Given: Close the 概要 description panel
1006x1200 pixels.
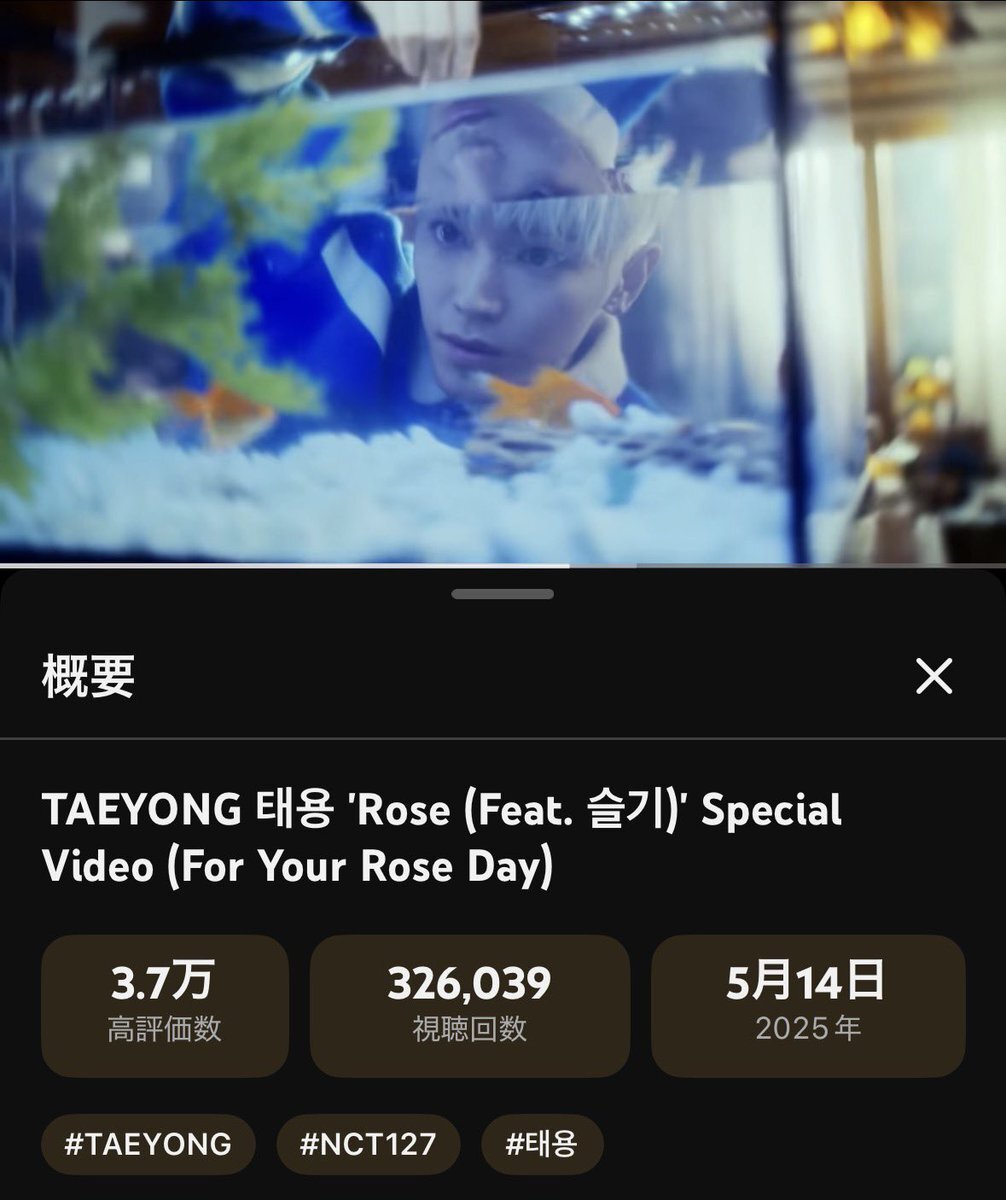Looking at the screenshot, I should point(934,677).
